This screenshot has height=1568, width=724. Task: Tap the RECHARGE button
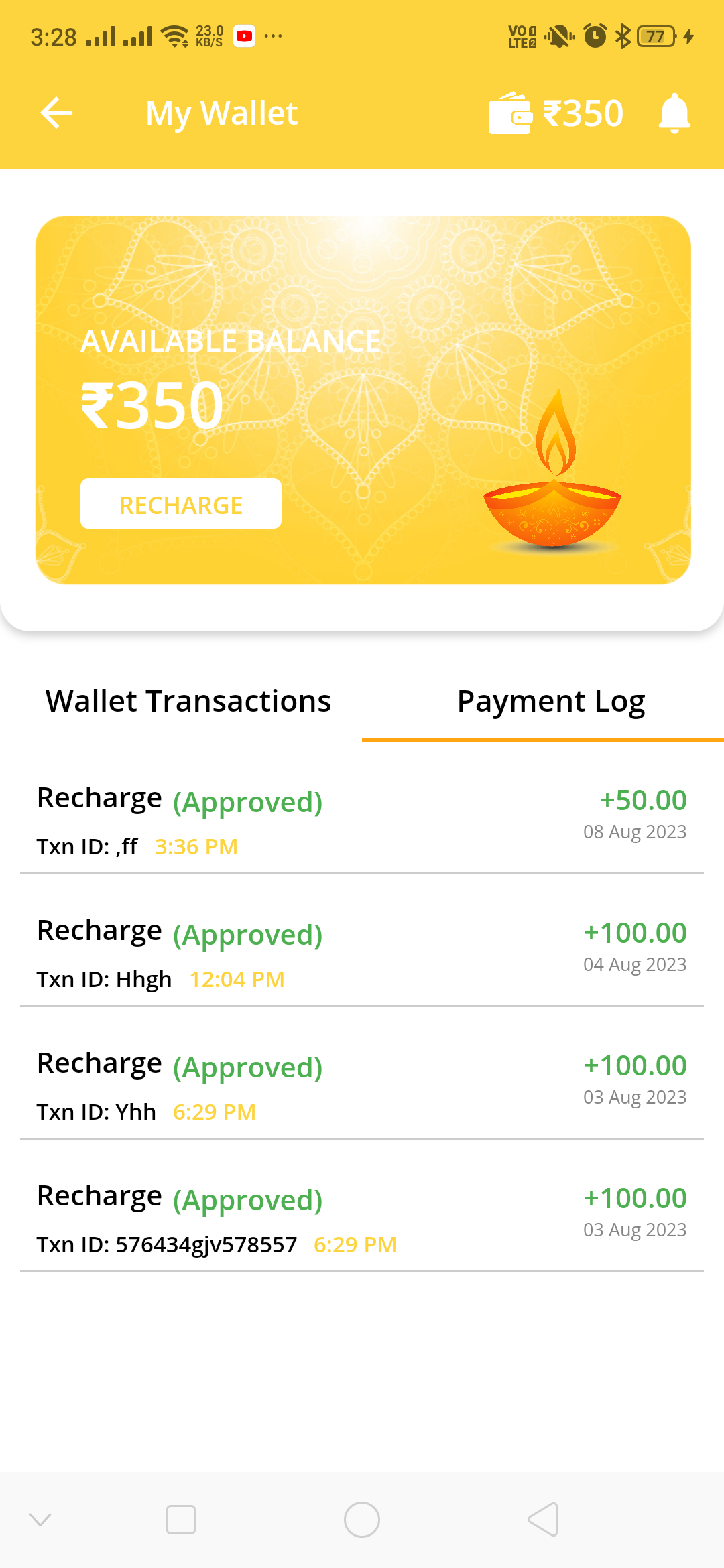[181, 504]
